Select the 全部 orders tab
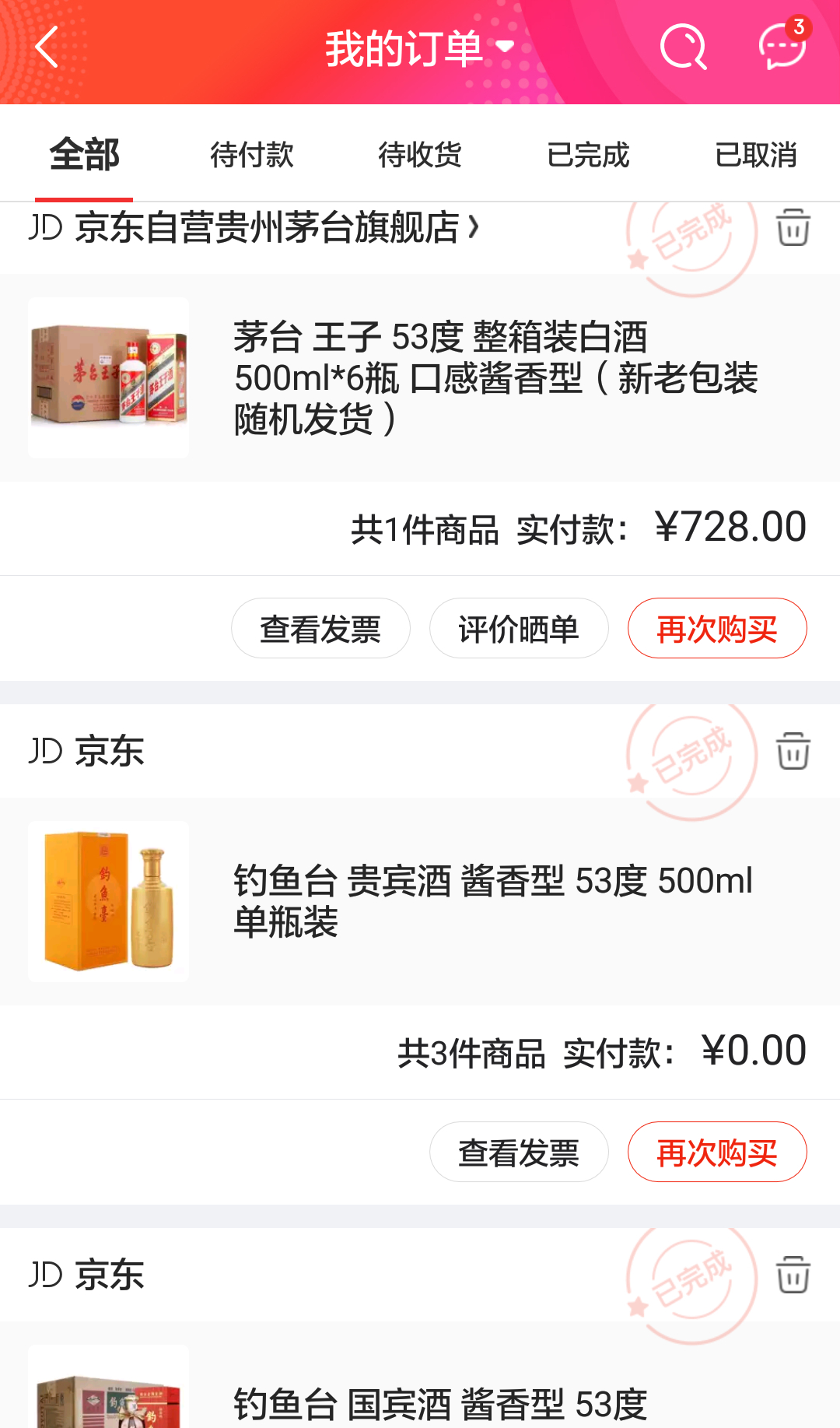Viewport: 840px width, 1428px height. pyautogui.click(x=84, y=155)
